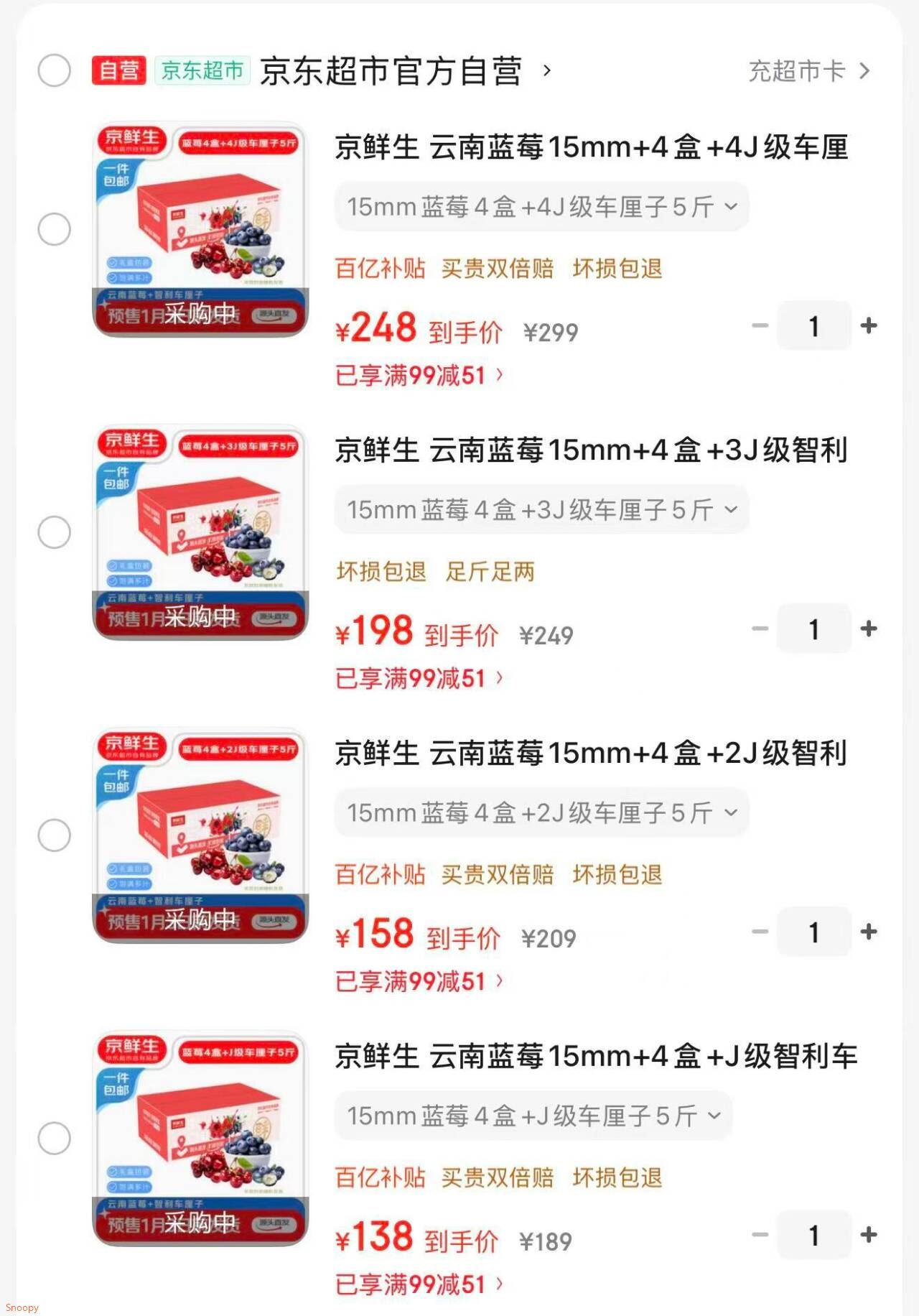This screenshot has width=919, height=1316.
Task: Edit the quantity field of the 2J product
Action: pos(813,932)
